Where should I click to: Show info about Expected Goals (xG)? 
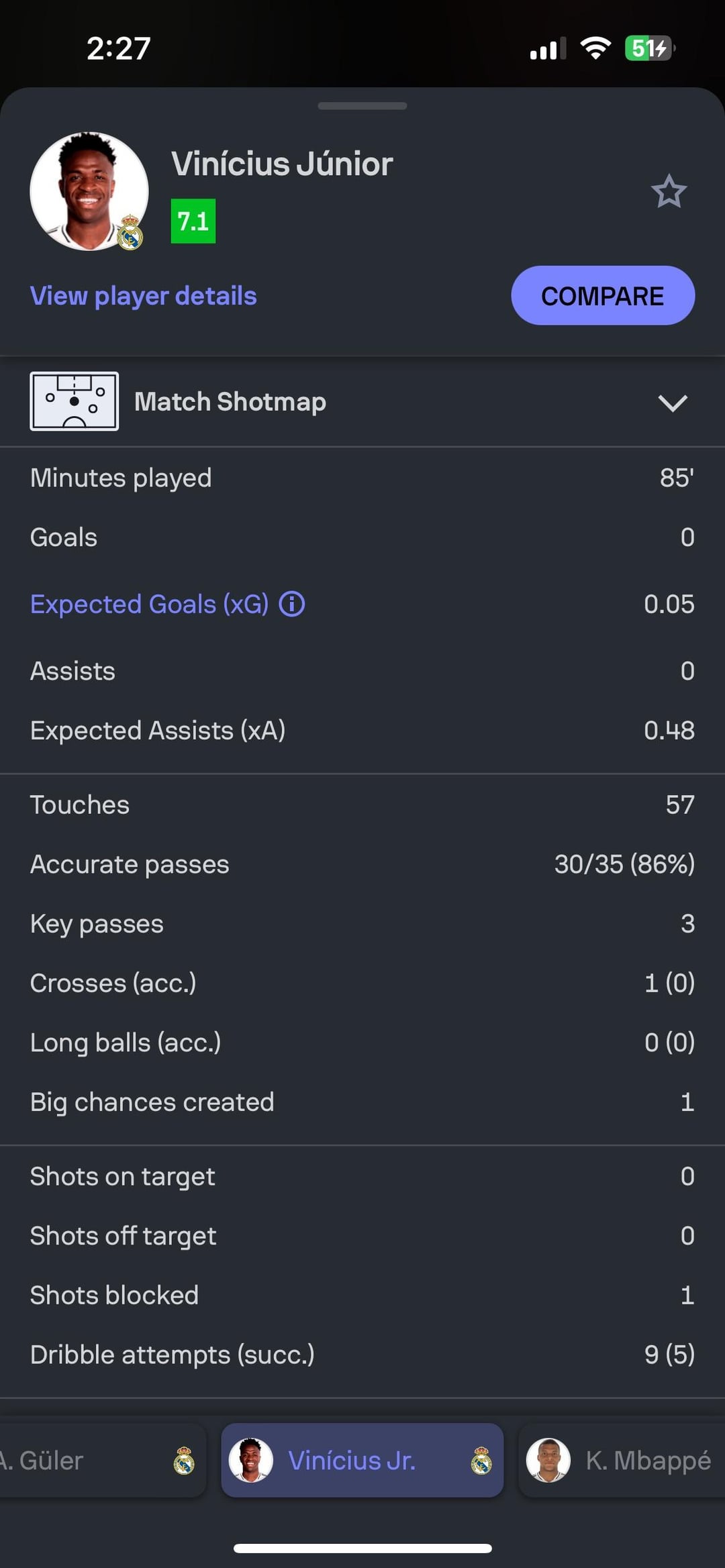pos(292,604)
